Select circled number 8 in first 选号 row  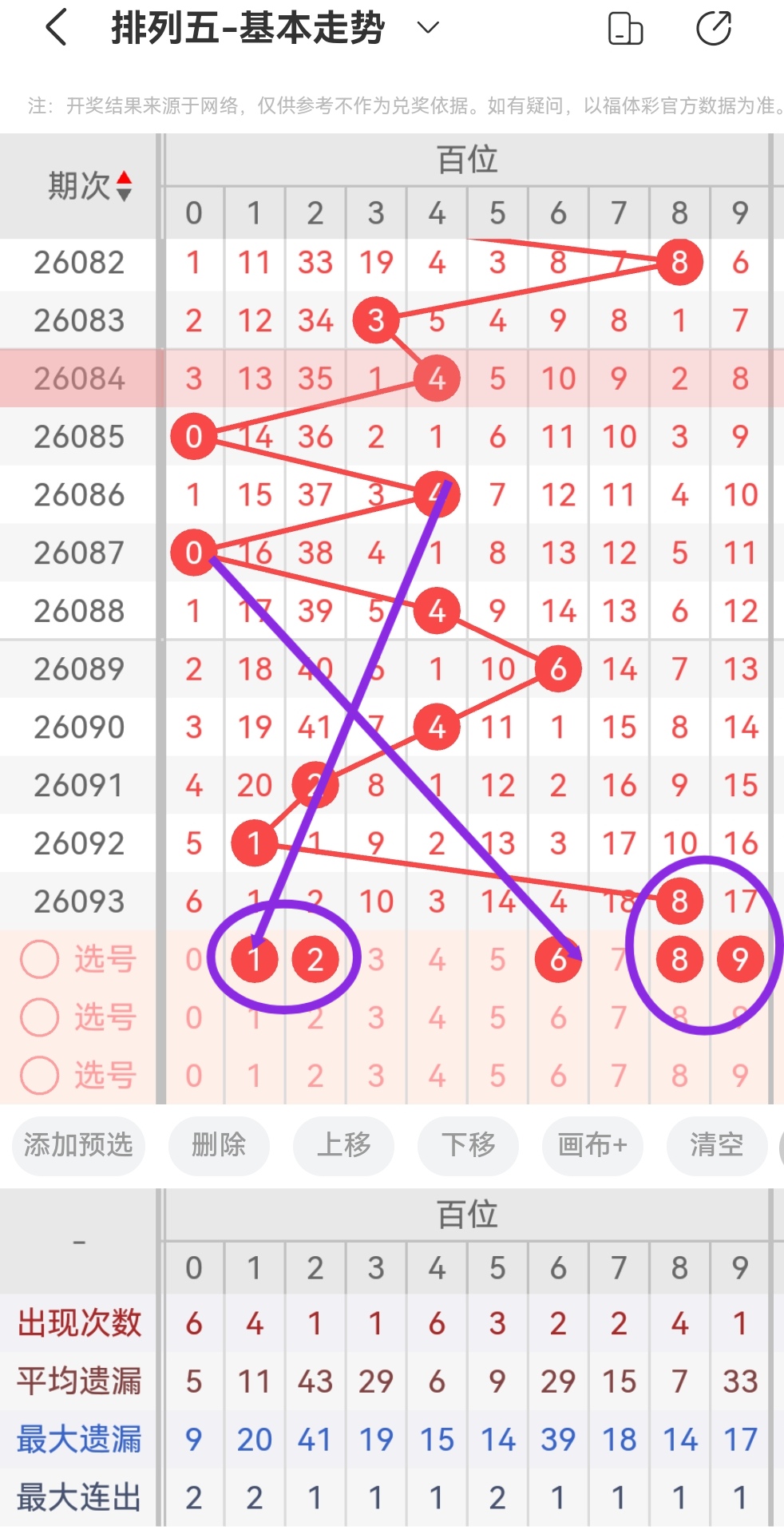pos(679,959)
